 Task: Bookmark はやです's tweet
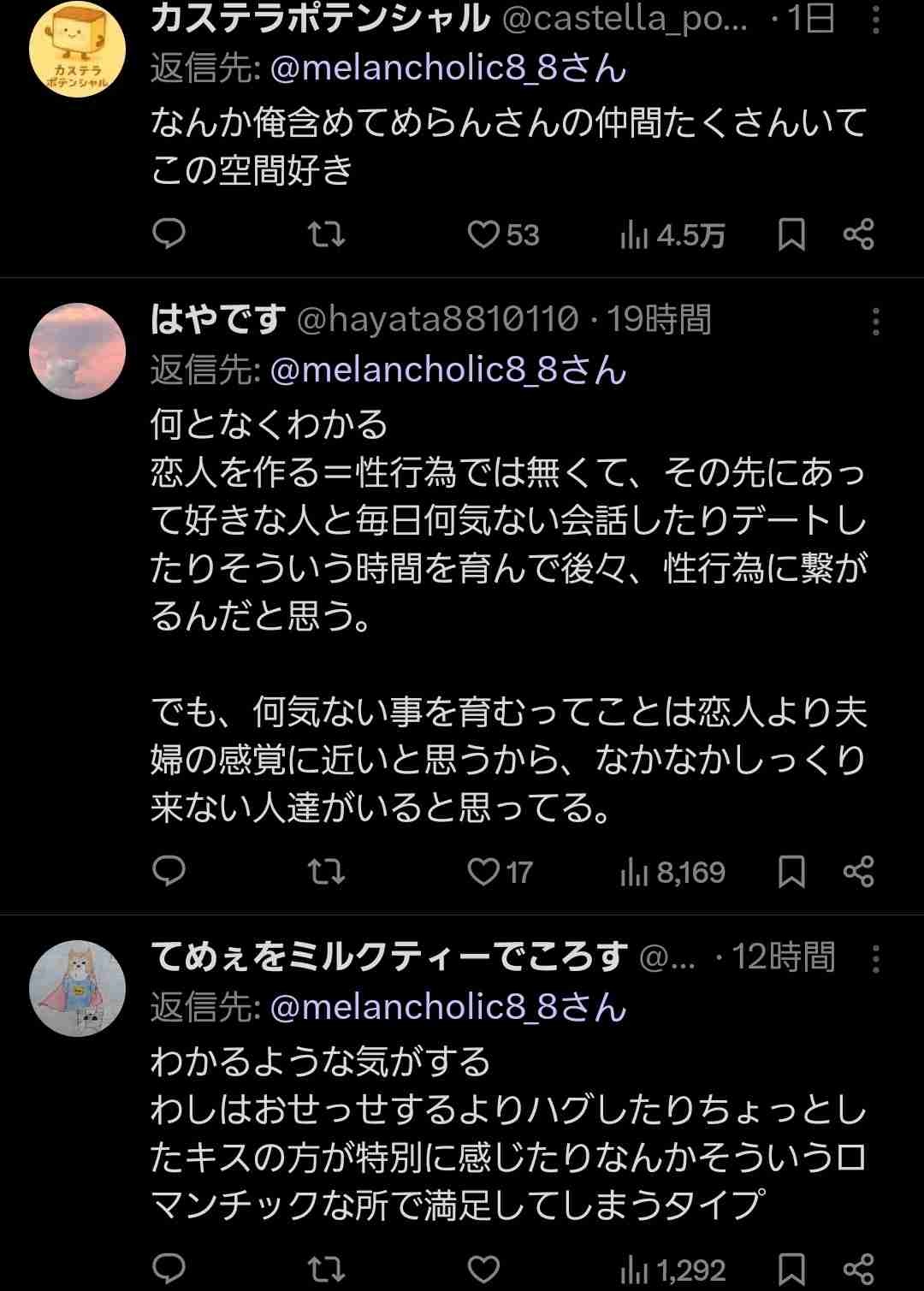tap(791, 872)
